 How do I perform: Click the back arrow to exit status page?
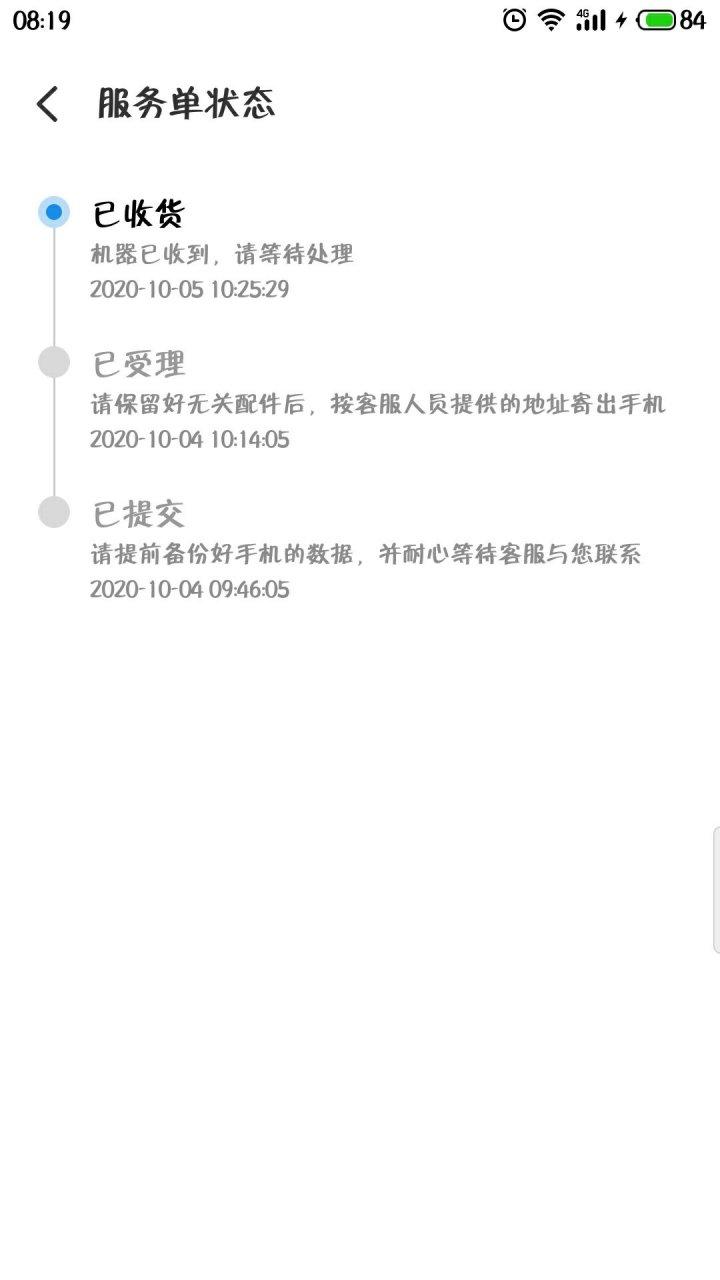pos(45,103)
